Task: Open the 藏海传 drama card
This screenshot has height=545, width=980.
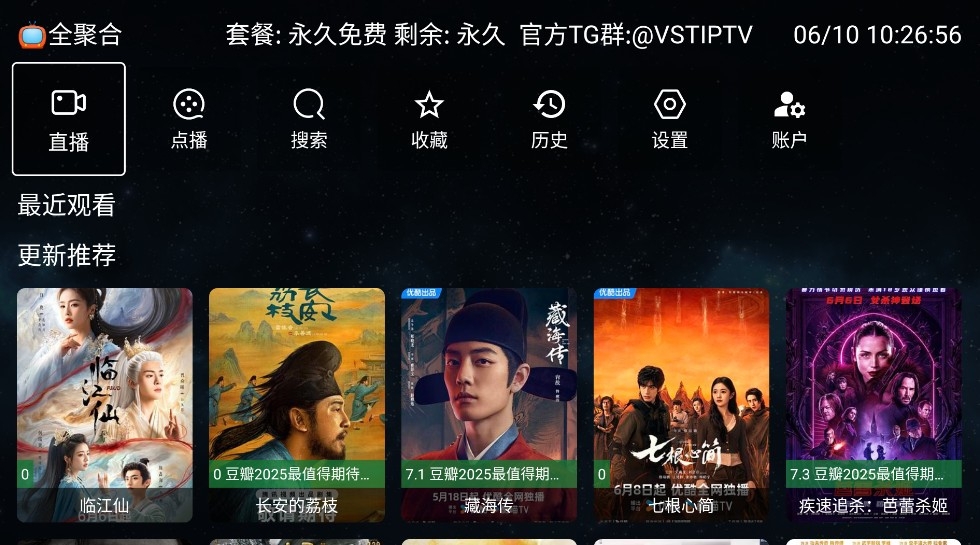Action: tap(489, 404)
